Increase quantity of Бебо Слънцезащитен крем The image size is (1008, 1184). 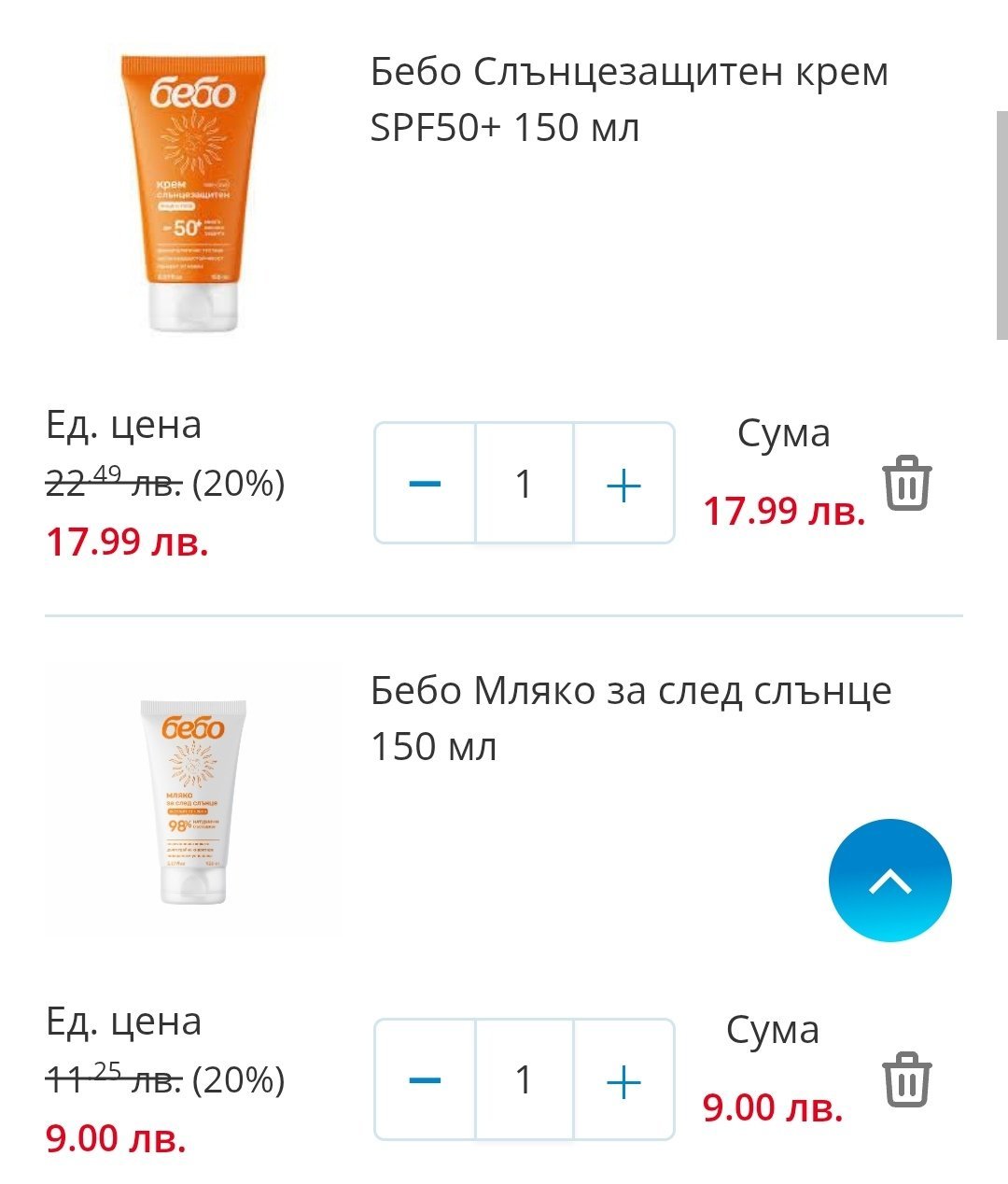pos(623,484)
